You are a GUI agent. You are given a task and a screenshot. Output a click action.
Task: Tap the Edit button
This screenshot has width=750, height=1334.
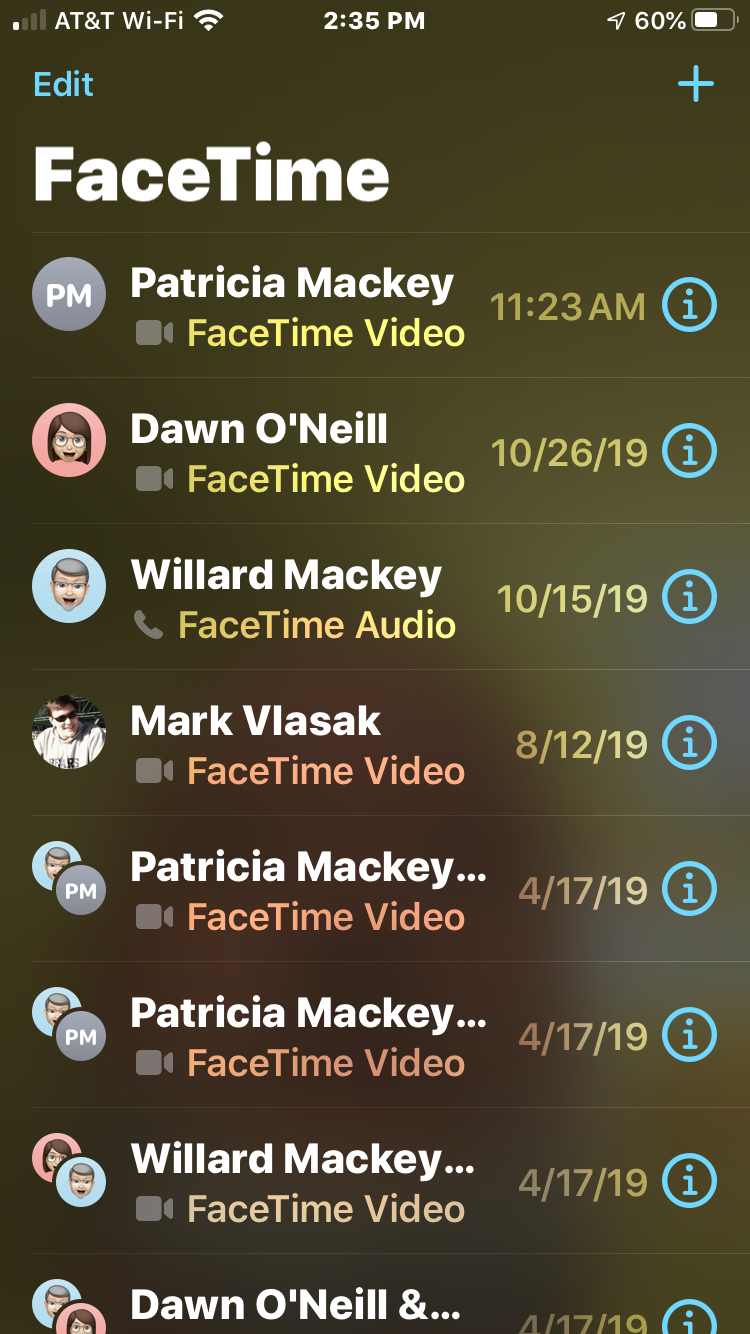[63, 84]
